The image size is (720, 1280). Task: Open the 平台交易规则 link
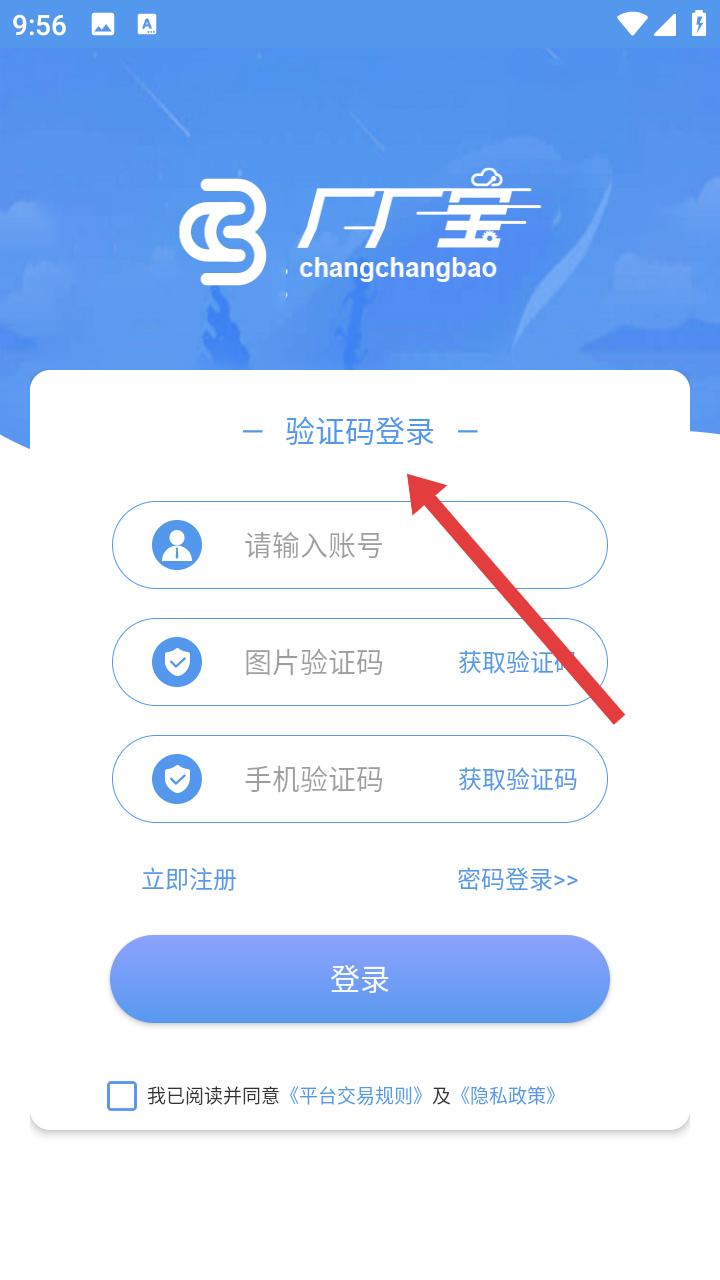pos(357,1096)
